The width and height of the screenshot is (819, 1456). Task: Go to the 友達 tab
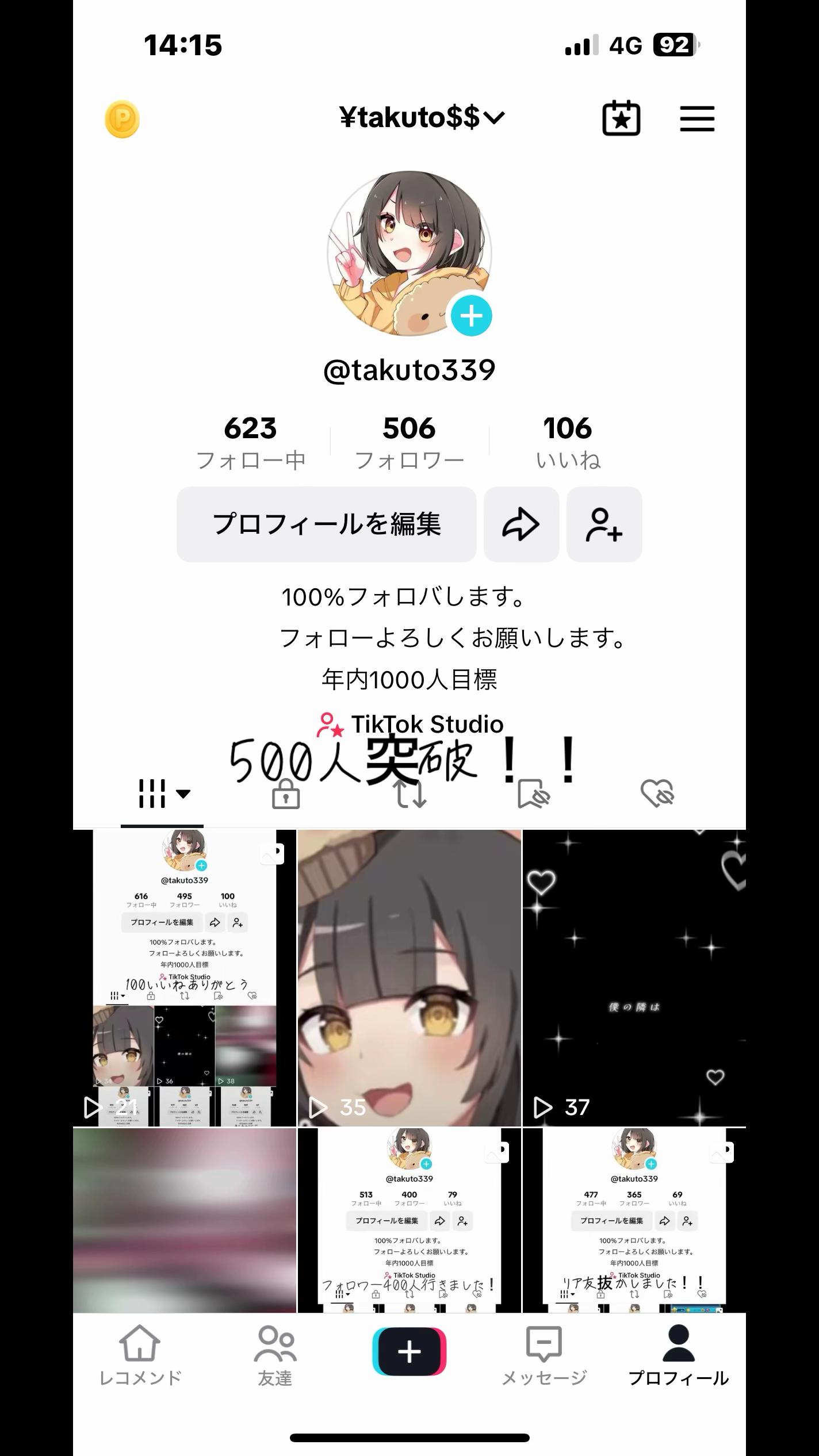pyautogui.click(x=275, y=1356)
